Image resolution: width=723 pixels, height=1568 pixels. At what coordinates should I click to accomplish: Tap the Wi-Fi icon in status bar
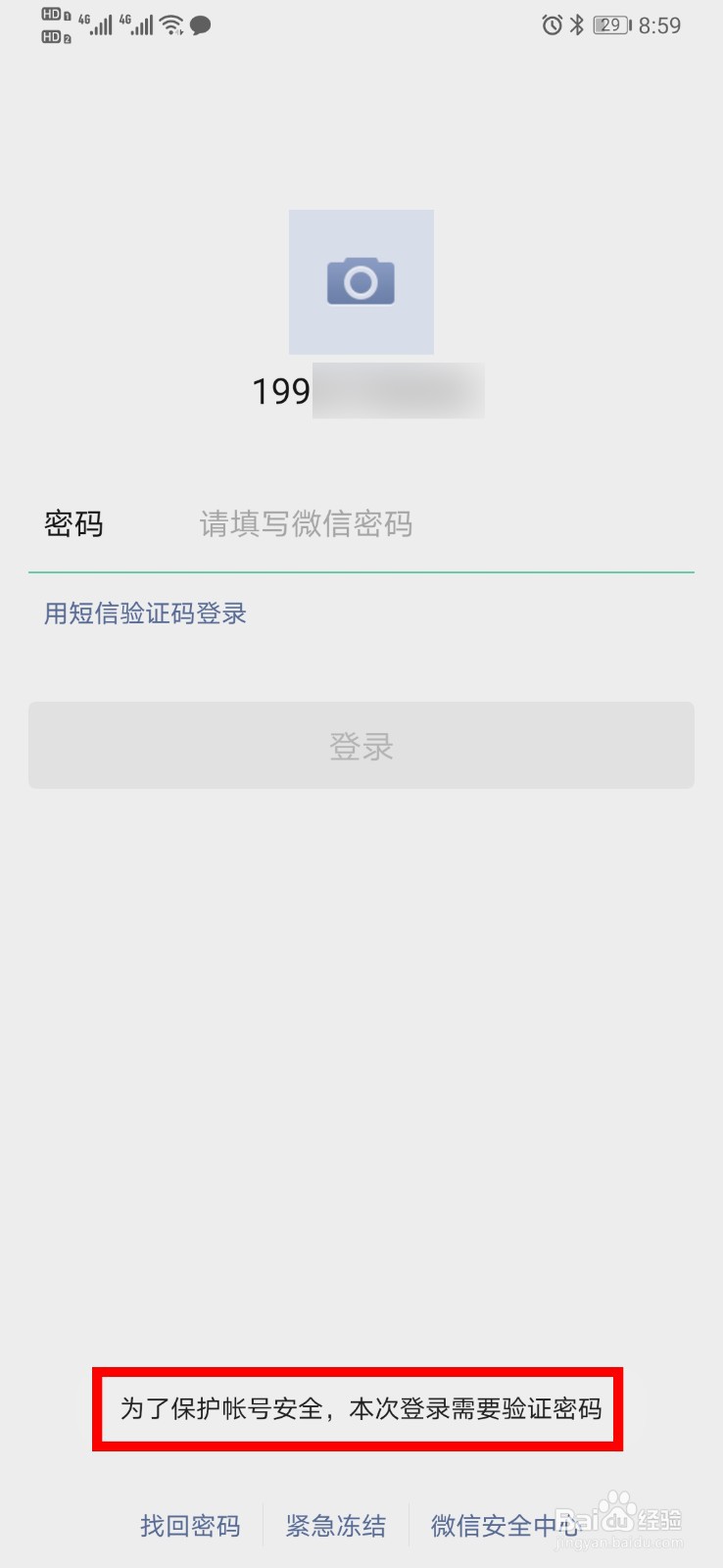click(x=172, y=24)
